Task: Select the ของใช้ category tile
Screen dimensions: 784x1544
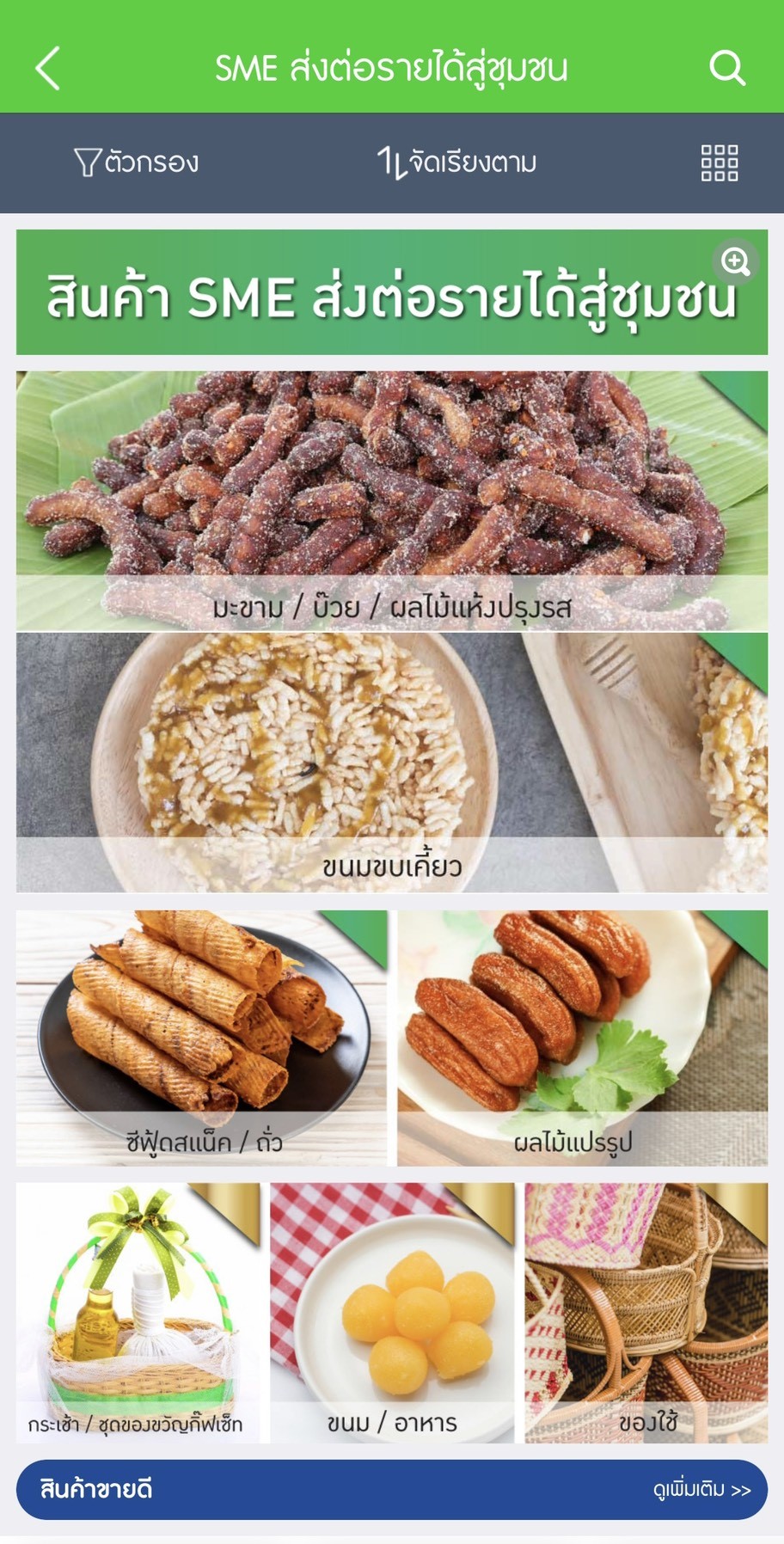Action: click(646, 1312)
